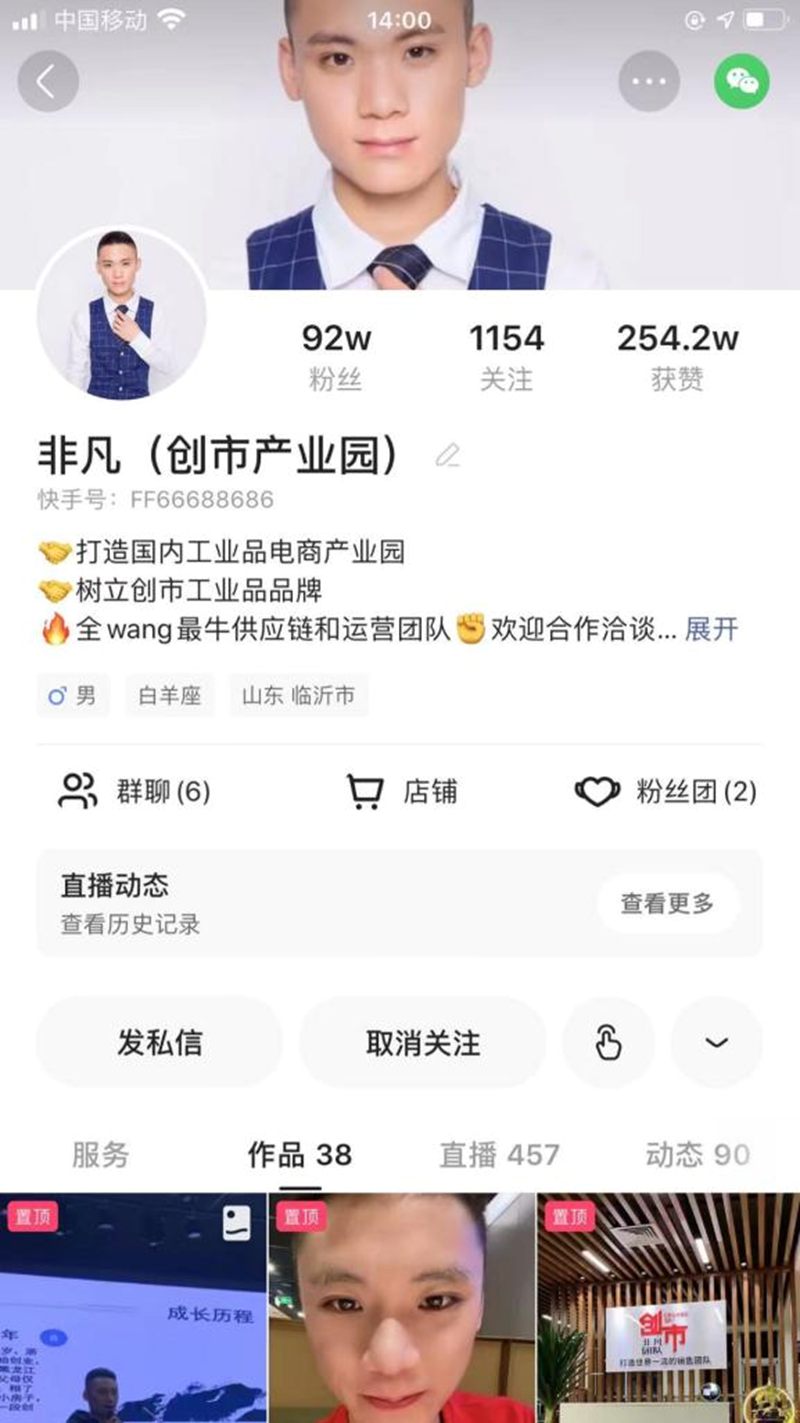The height and width of the screenshot is (1423, 800).
Task: Unfollow with the 取消关注 button
Action: pyautogui.click(x=423, y=1043)
